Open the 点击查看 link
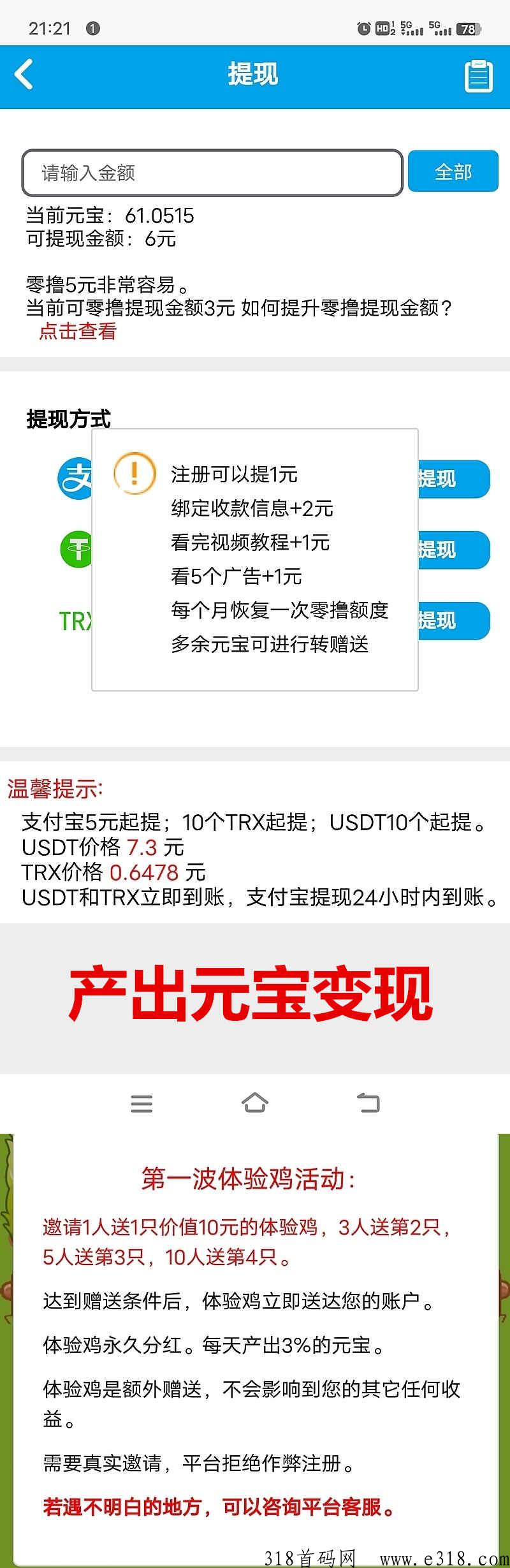Image resolution: width=510 pixels, height=1568 pixels. [x=78, y=332]
